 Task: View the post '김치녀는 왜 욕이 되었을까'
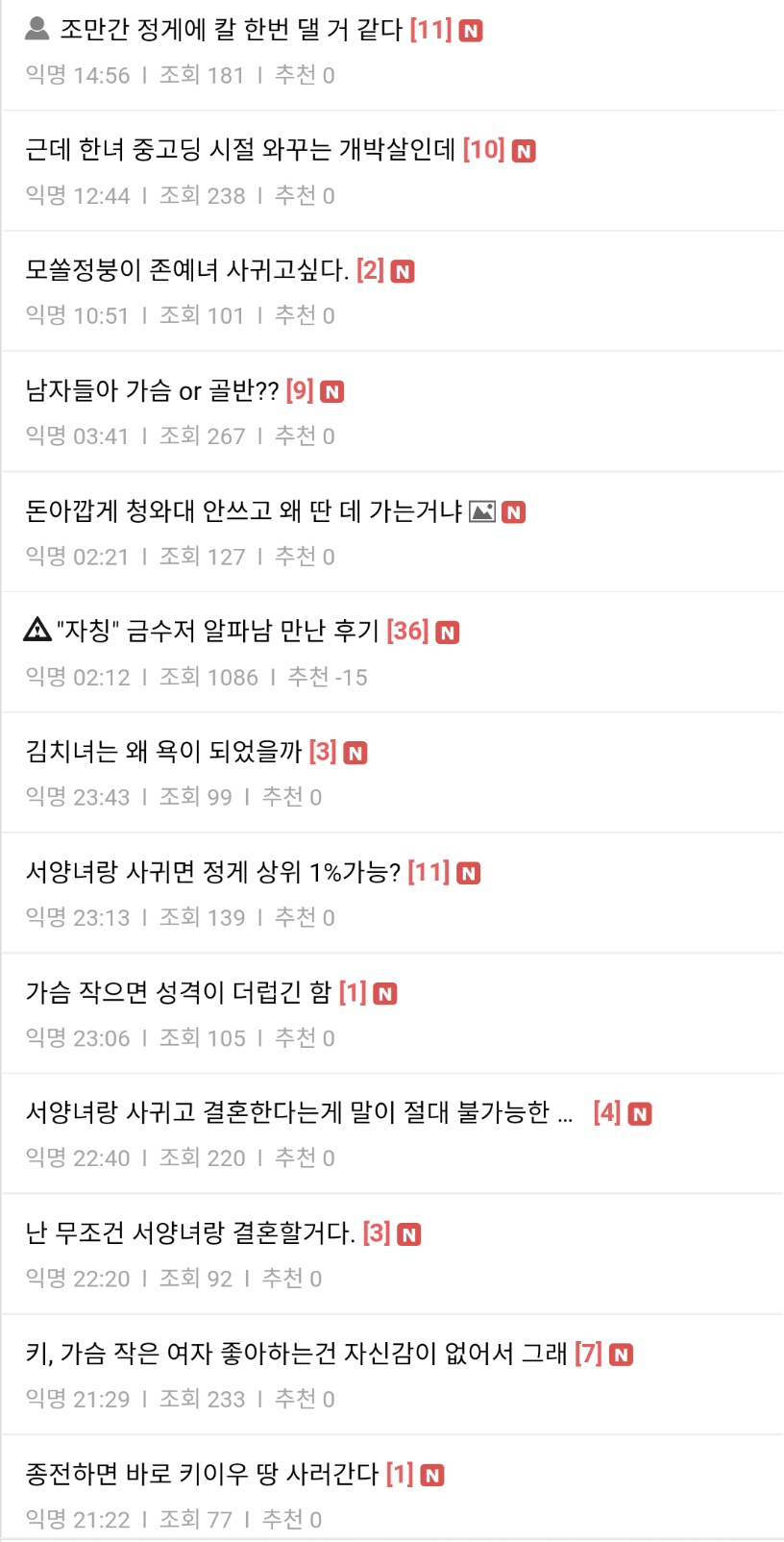pyautogui.click(x=163, y=752)
